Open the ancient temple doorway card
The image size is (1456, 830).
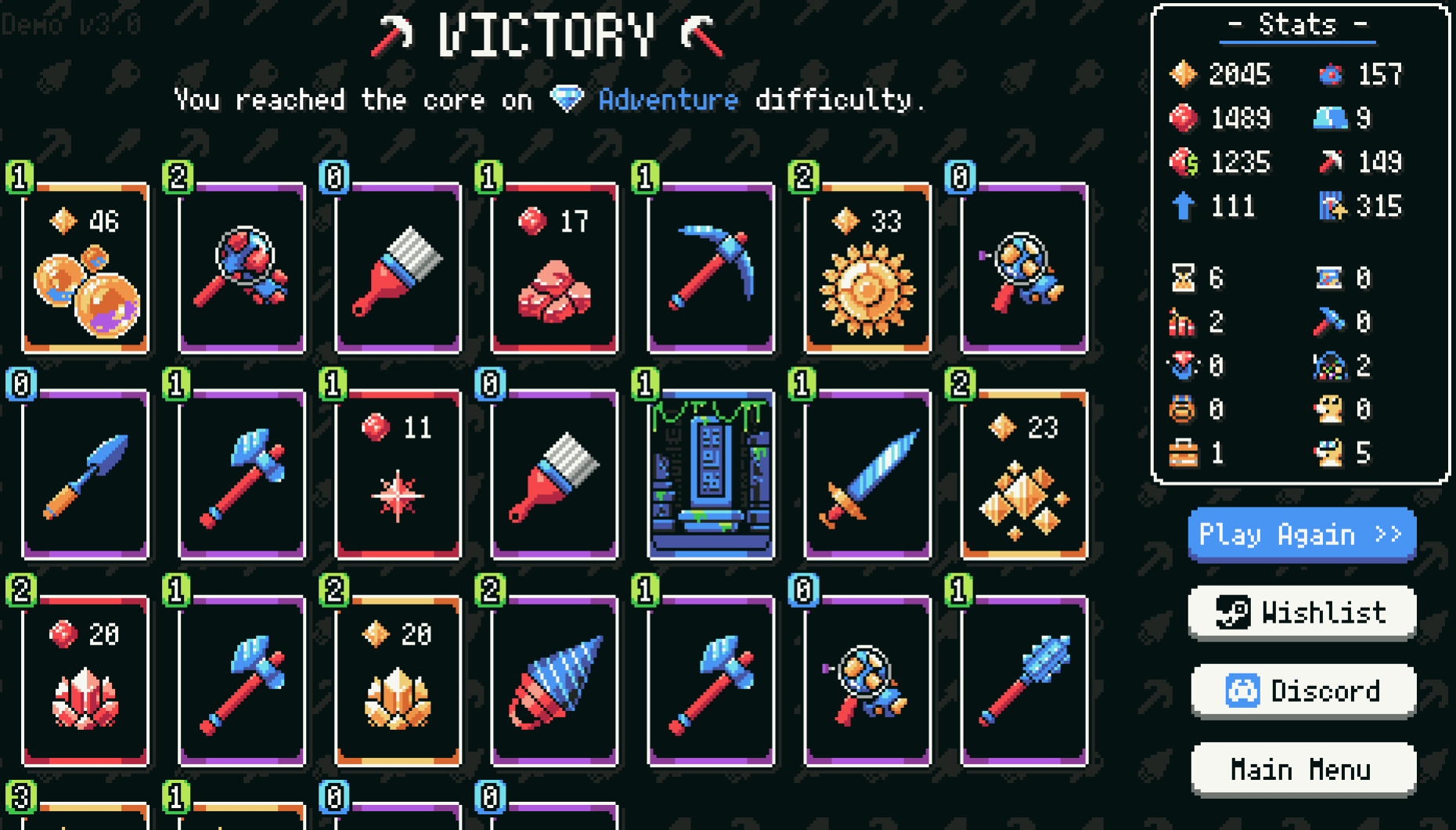[711, 475]
